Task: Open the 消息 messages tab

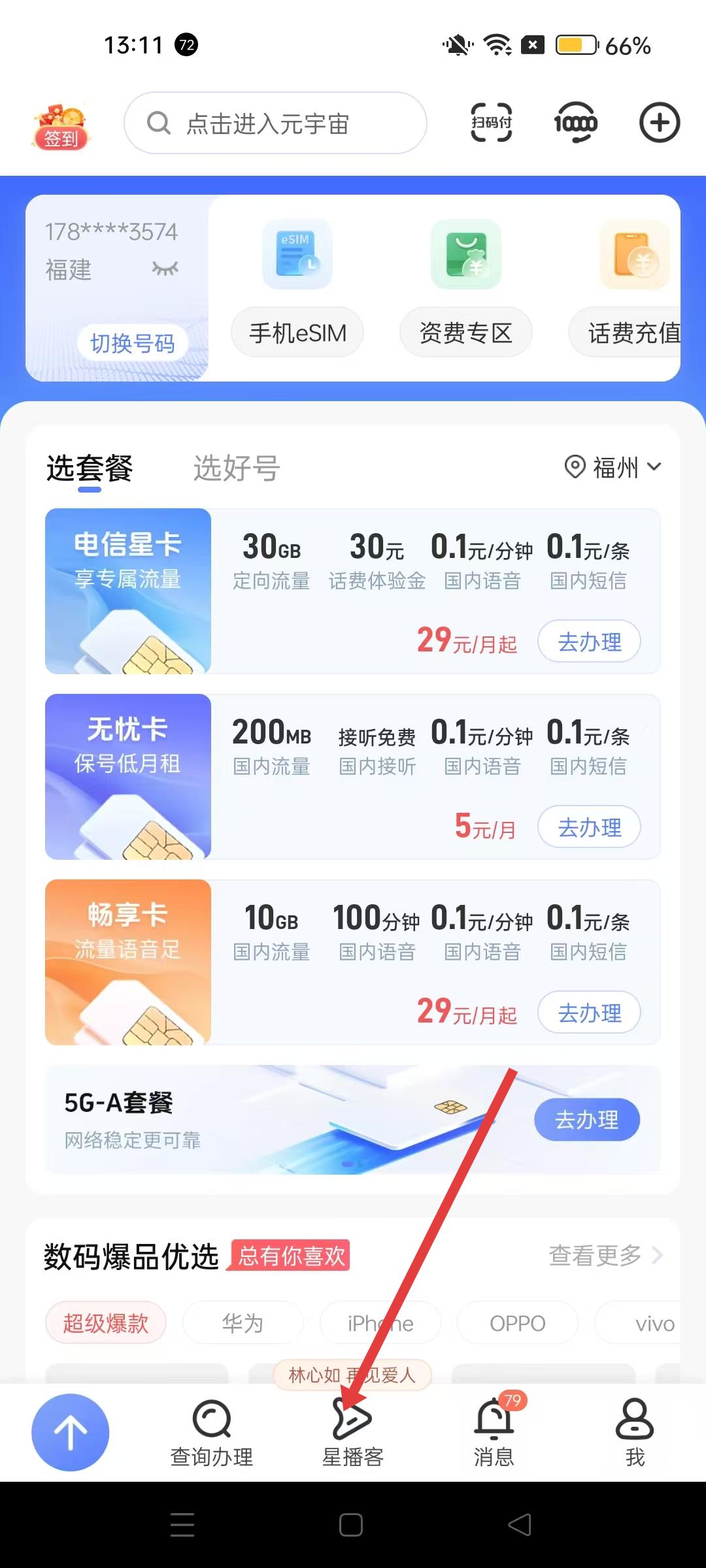Action: click(x=494, y=1432)
